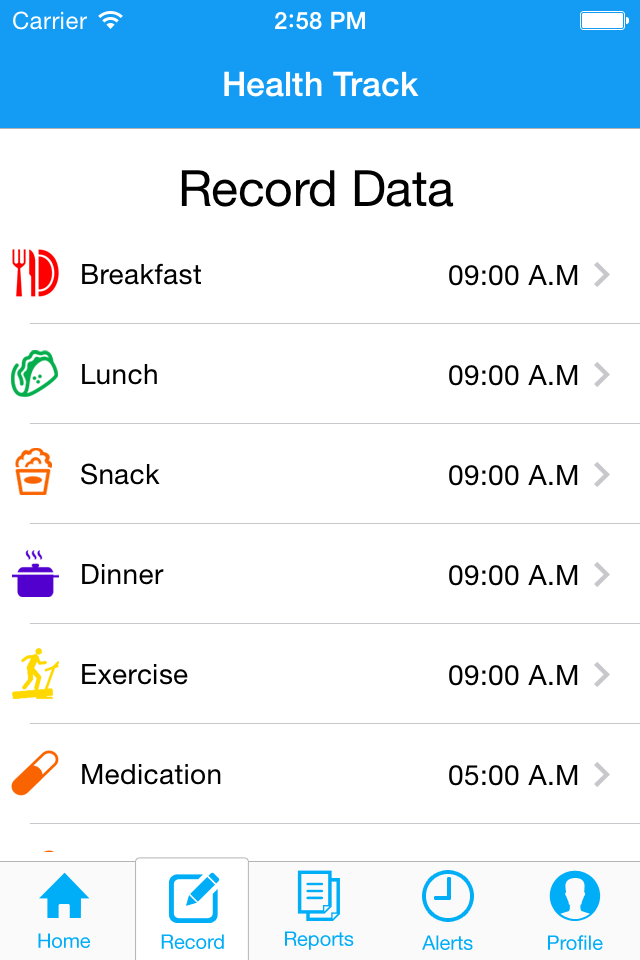Open the Medication row
This screenshot has height=960, width=640.
click(x=320, y=775)
